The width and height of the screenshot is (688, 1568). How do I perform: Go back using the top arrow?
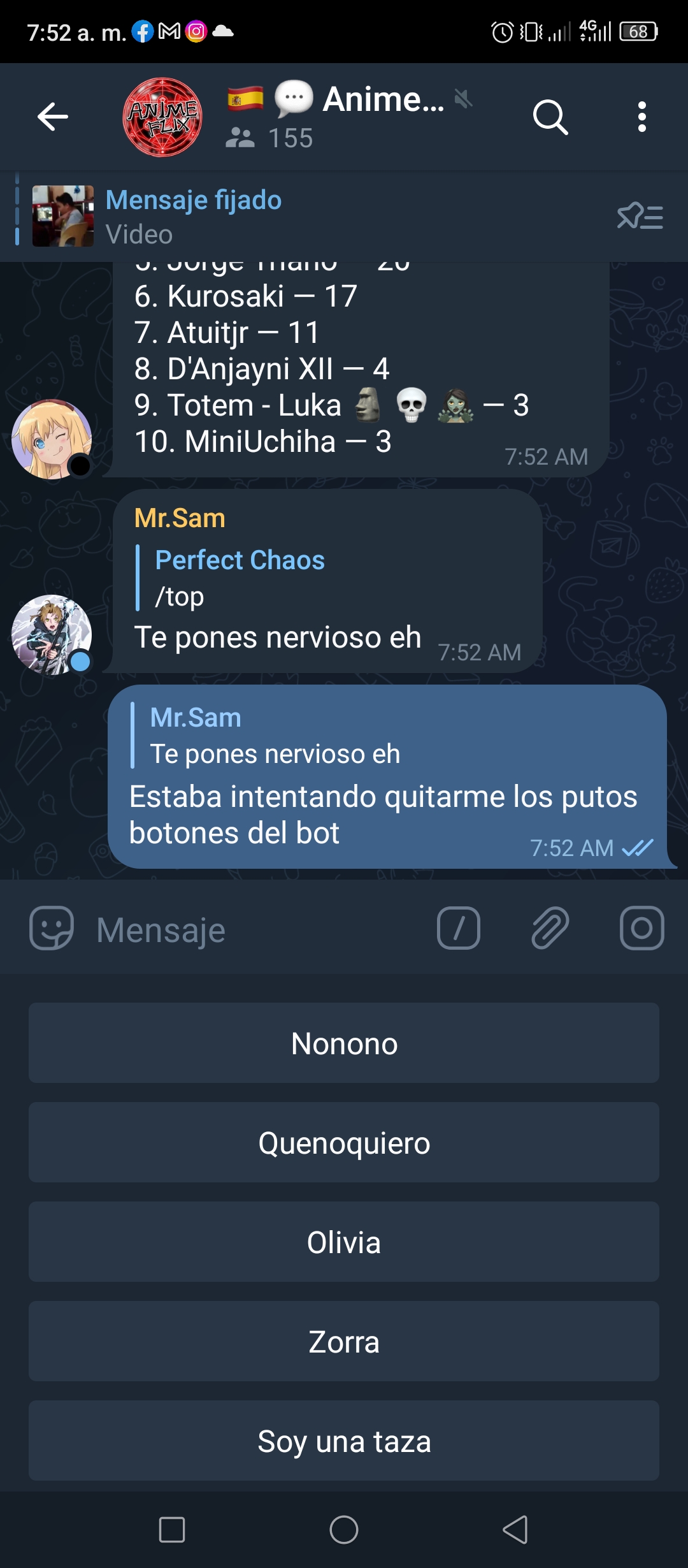(53, 117)
